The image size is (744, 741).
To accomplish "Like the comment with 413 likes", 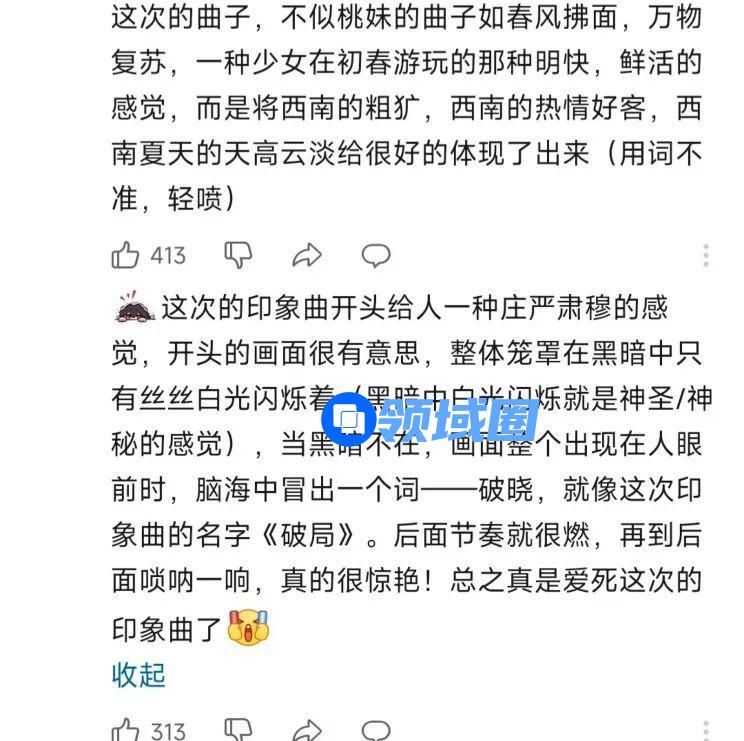I will 126,256.
